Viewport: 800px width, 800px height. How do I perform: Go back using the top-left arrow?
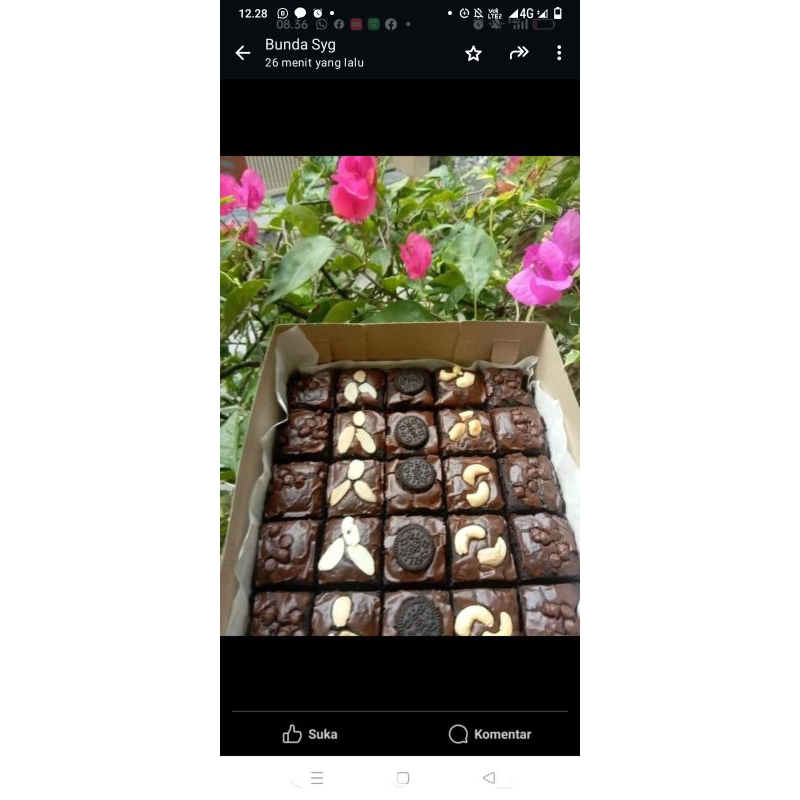tap(243, 53)
